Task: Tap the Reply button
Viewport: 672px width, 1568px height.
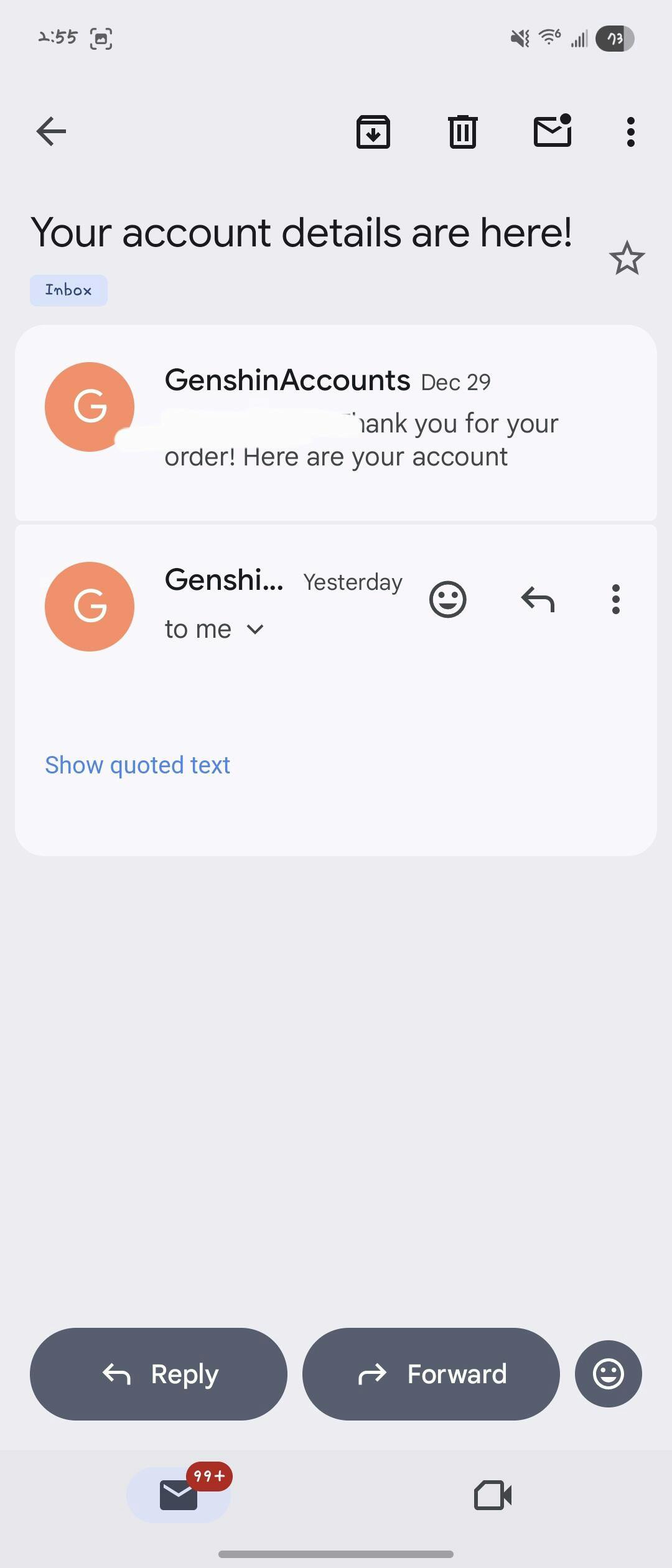Action: 159,1374
